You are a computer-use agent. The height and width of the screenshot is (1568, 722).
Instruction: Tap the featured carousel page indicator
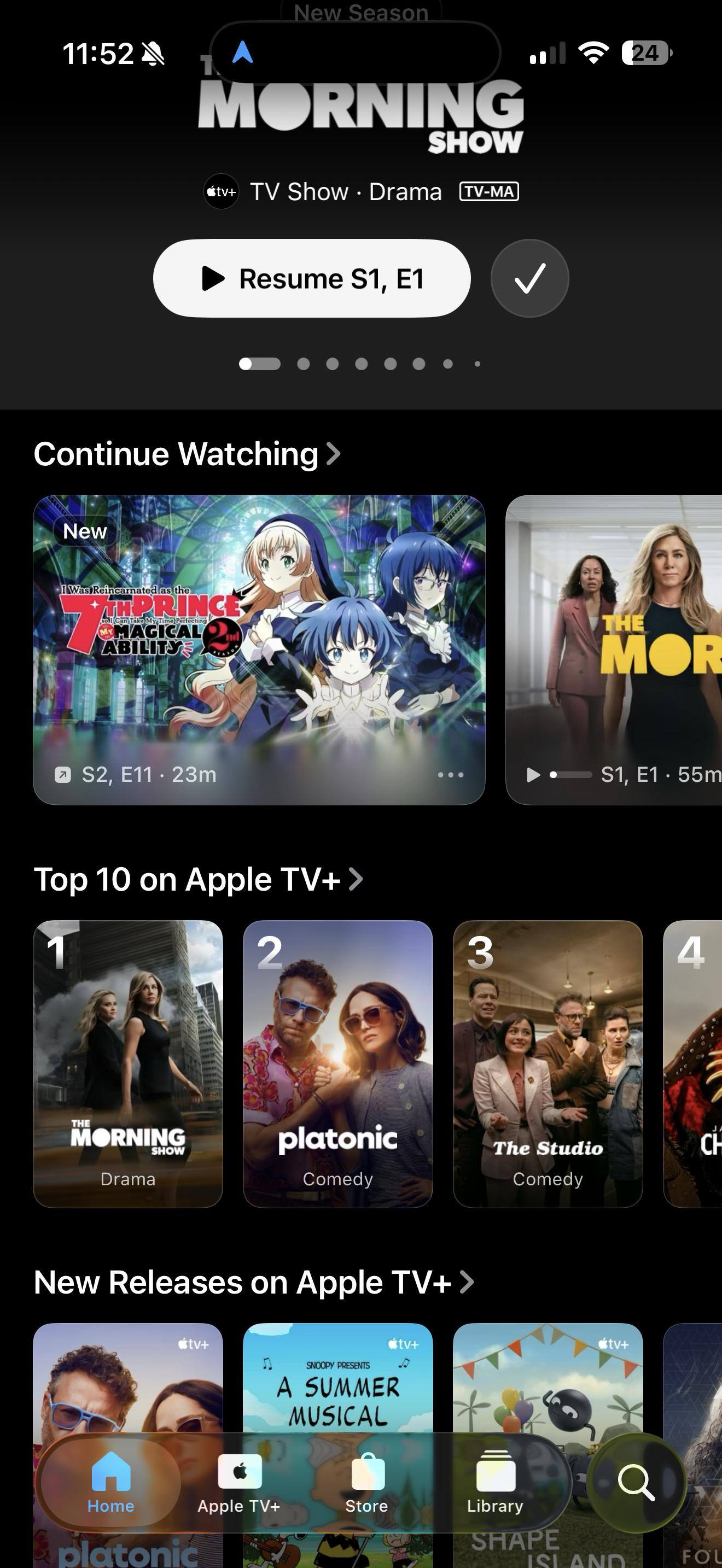(360, 364)
